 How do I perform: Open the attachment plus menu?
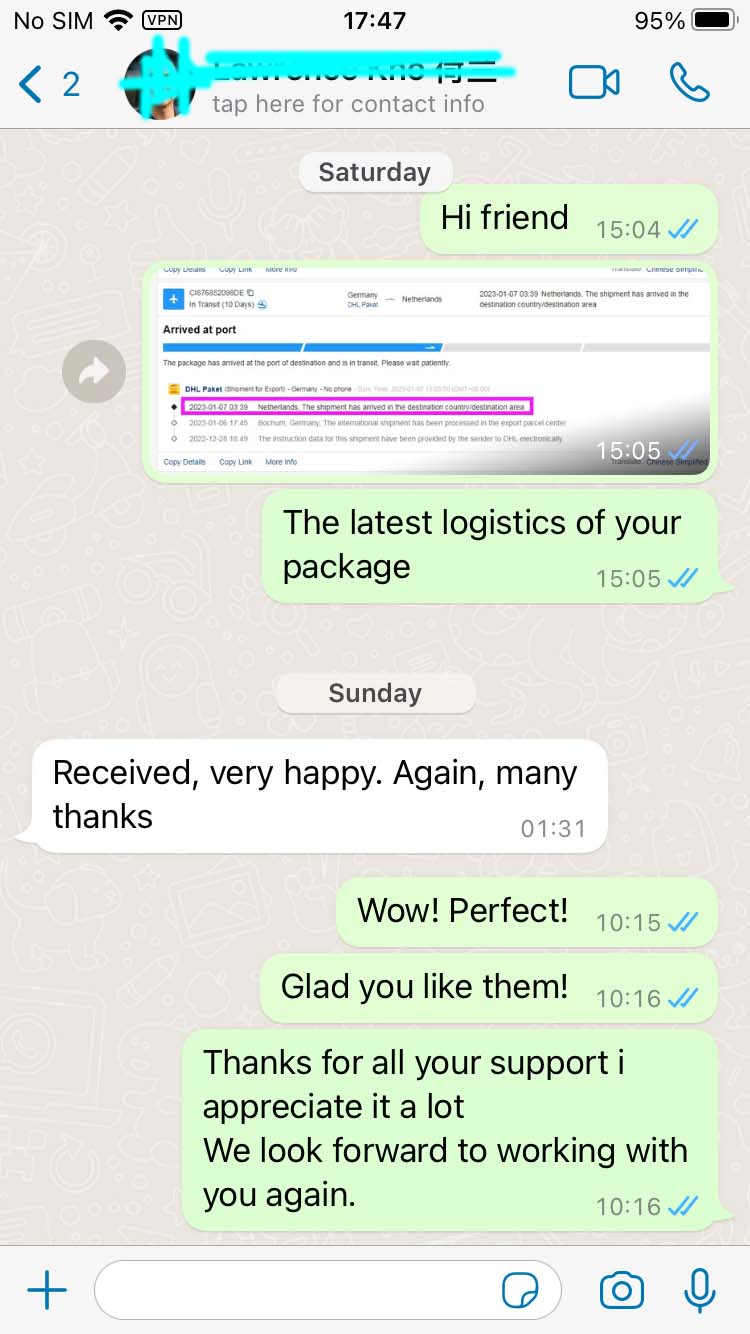(x=46, y=1290)
